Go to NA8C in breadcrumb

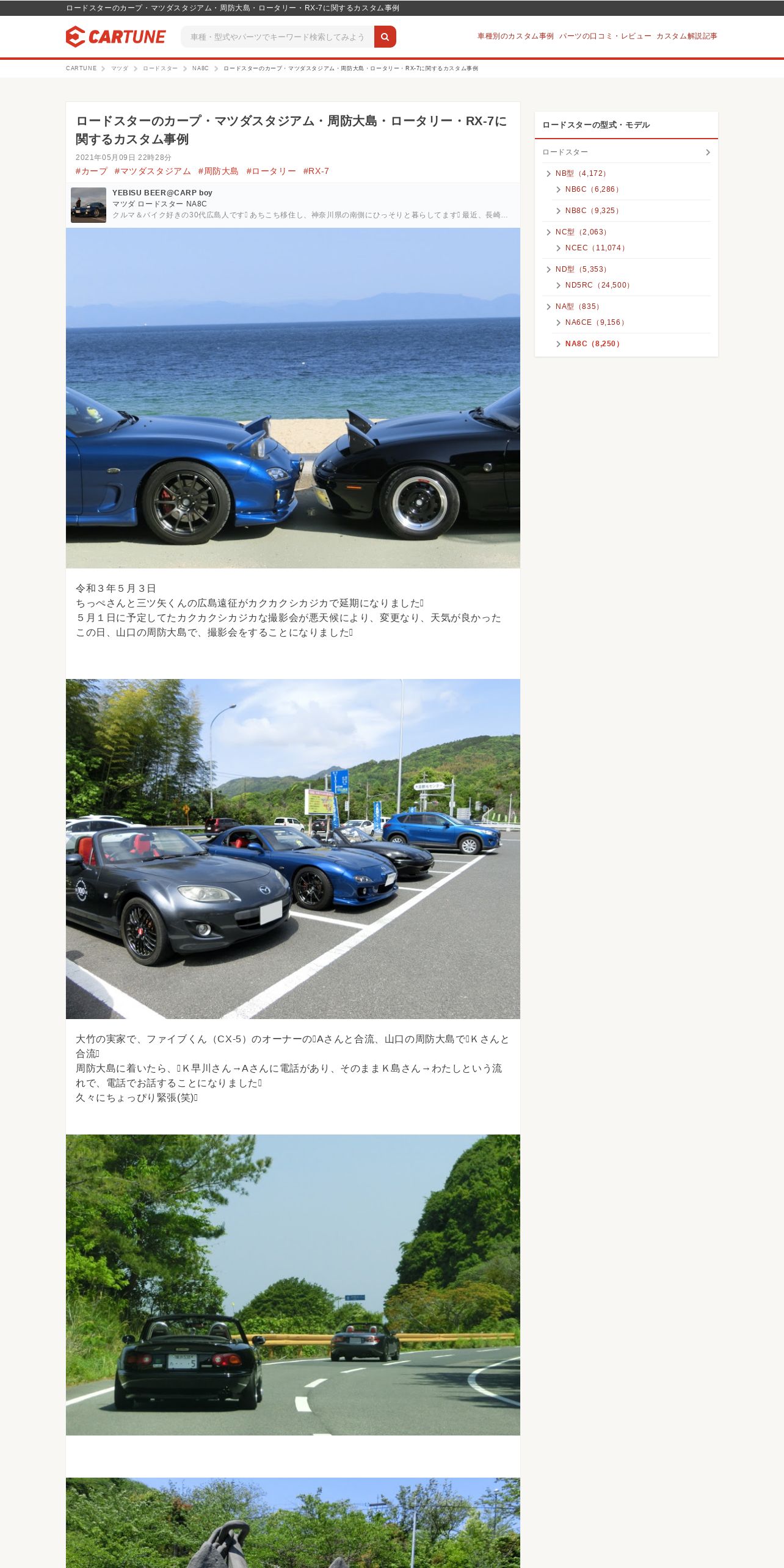200,68
